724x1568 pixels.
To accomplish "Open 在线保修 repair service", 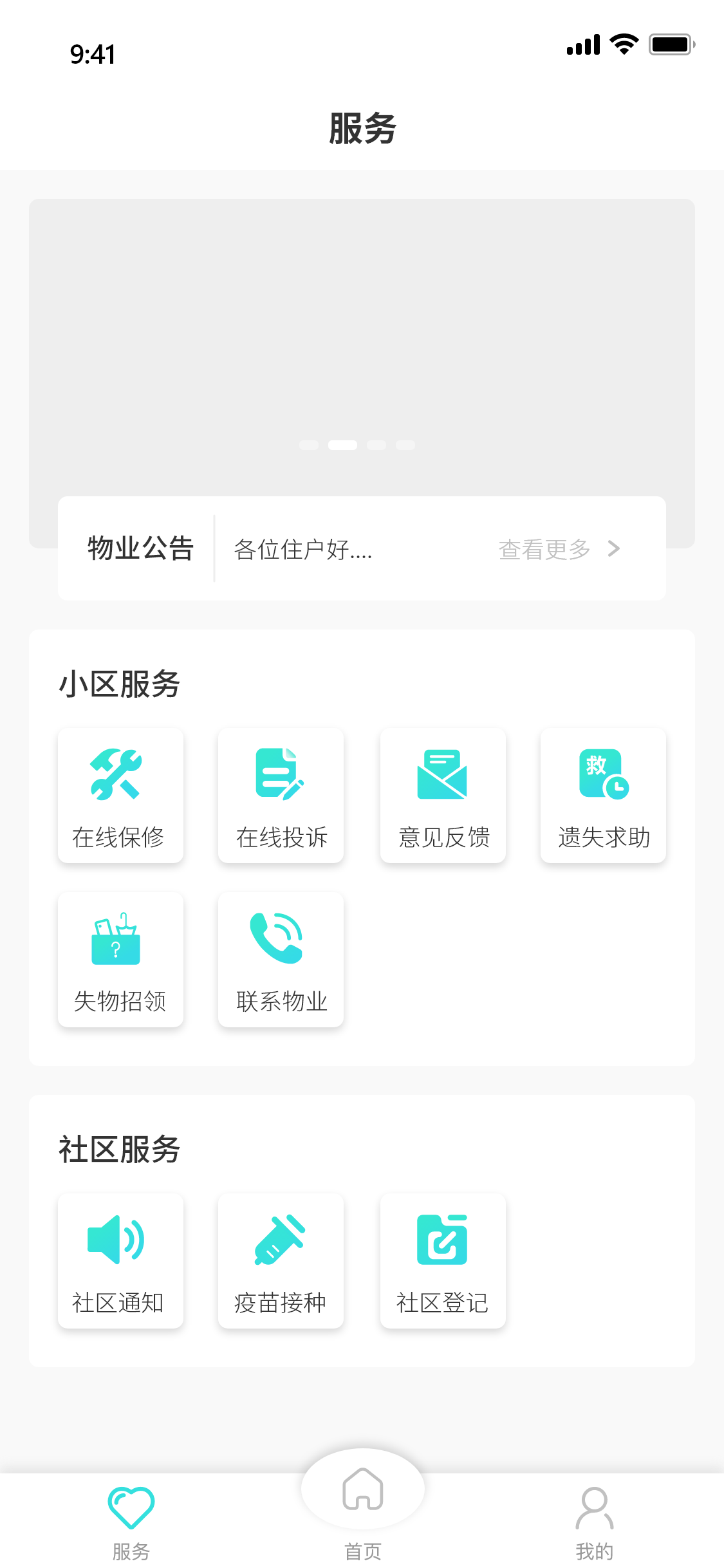I will 120,796.
